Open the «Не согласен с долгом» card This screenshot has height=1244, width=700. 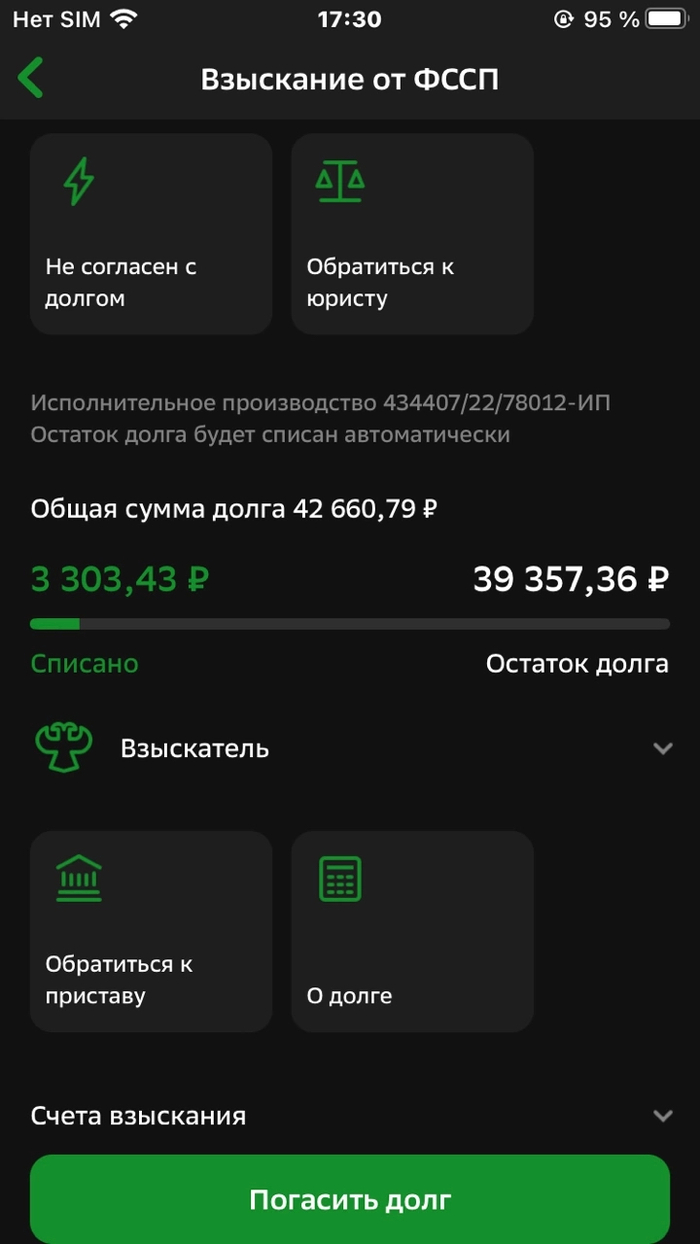pos(151,234)
